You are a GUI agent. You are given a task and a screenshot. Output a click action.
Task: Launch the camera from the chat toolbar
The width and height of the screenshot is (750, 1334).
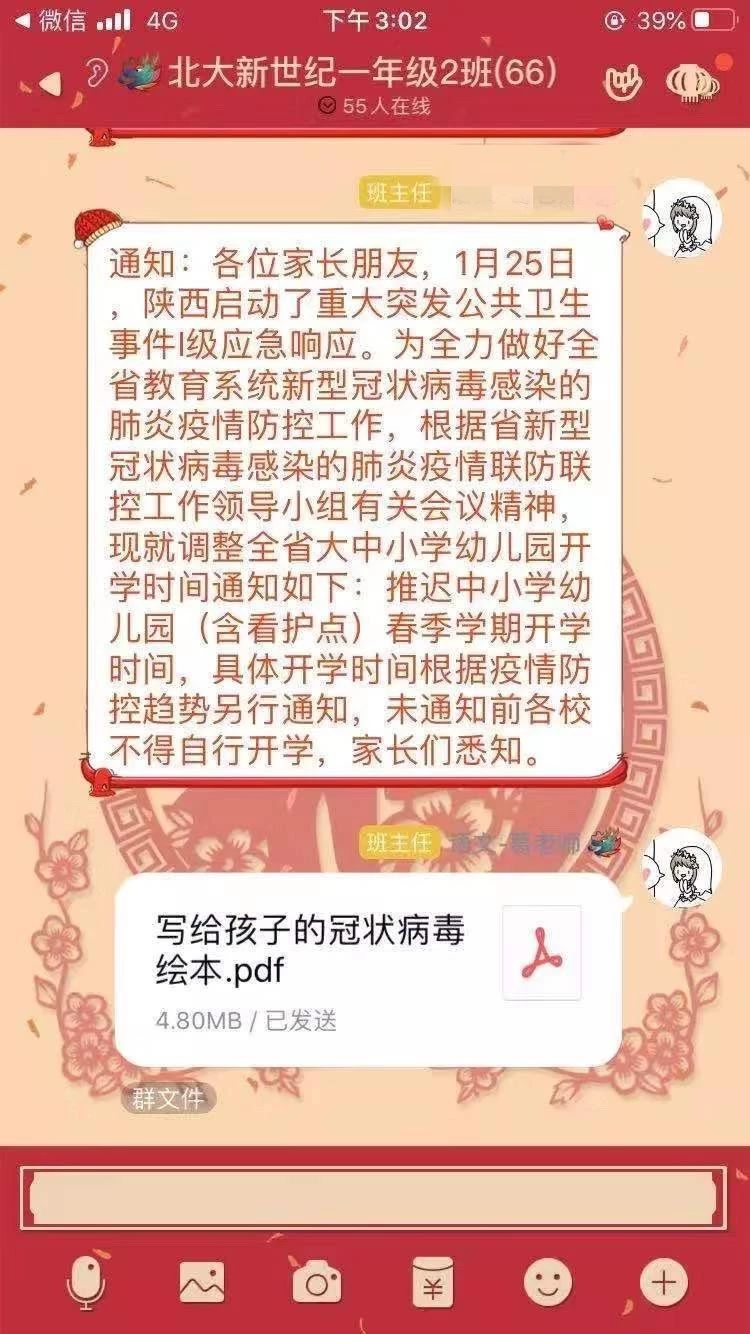[x=317, y=1281]
